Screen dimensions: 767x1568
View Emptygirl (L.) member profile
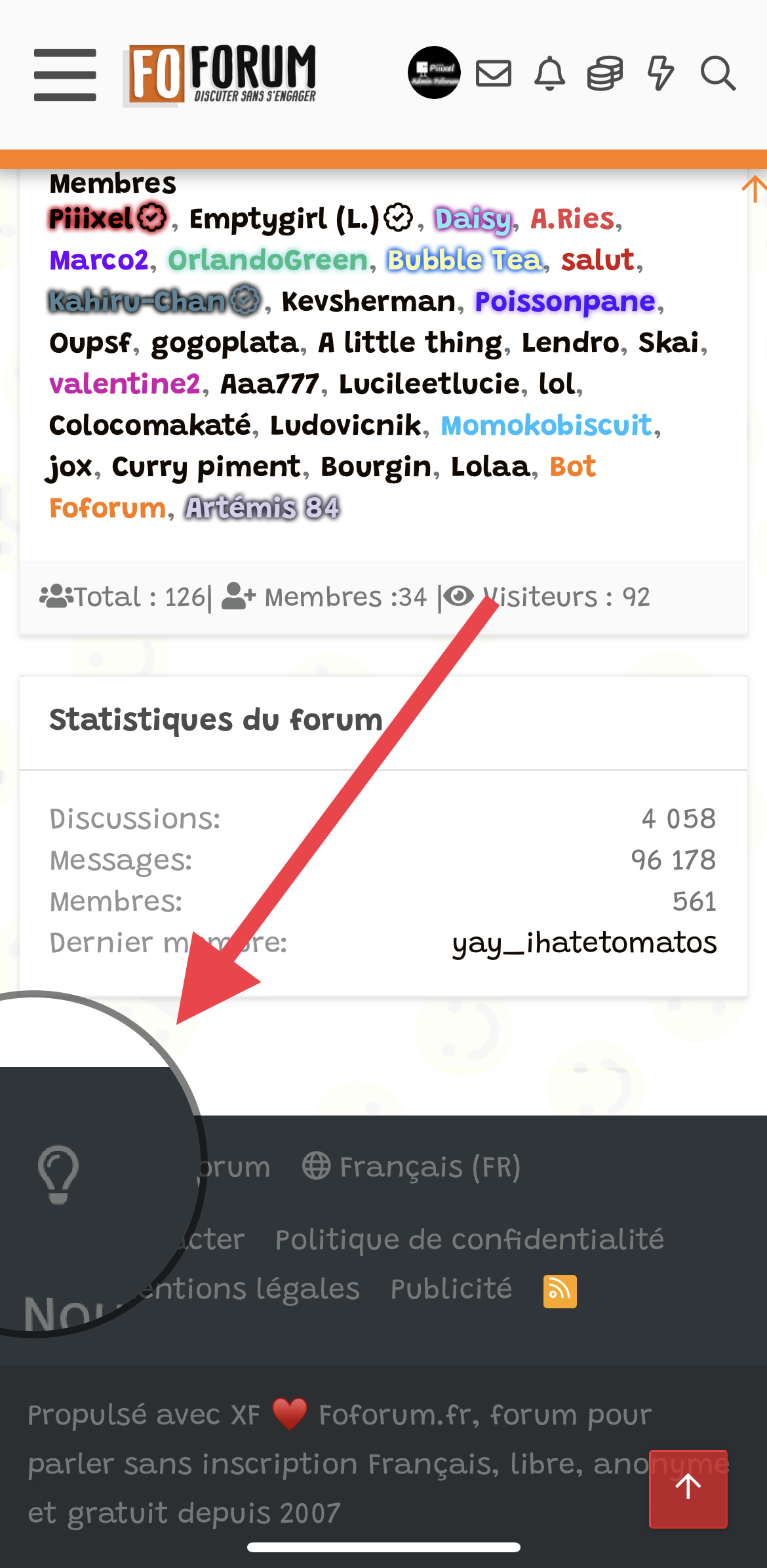284,219
